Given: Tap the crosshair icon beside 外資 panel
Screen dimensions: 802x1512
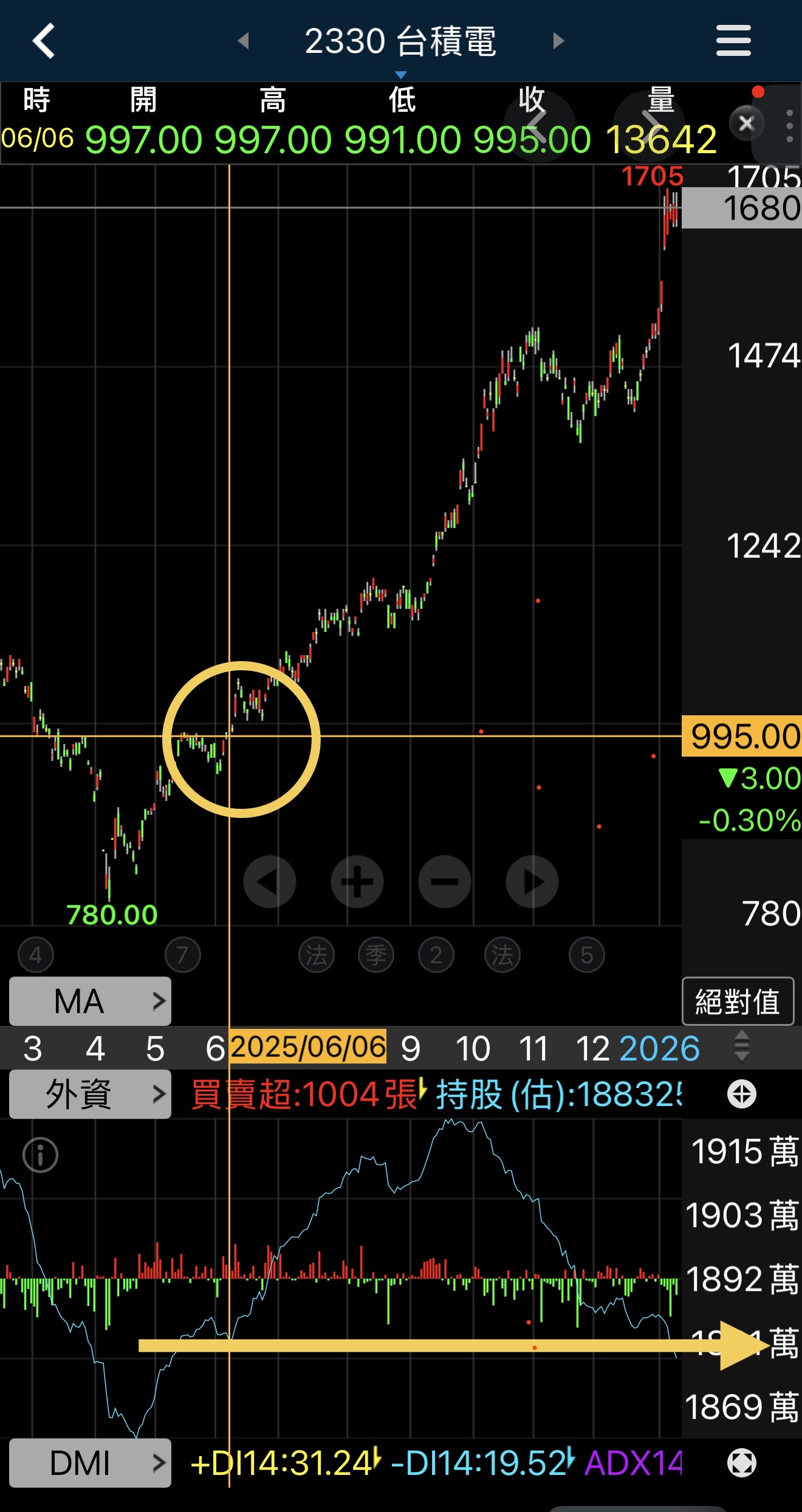Looking at the screenshot, I should pos(741,1094).
